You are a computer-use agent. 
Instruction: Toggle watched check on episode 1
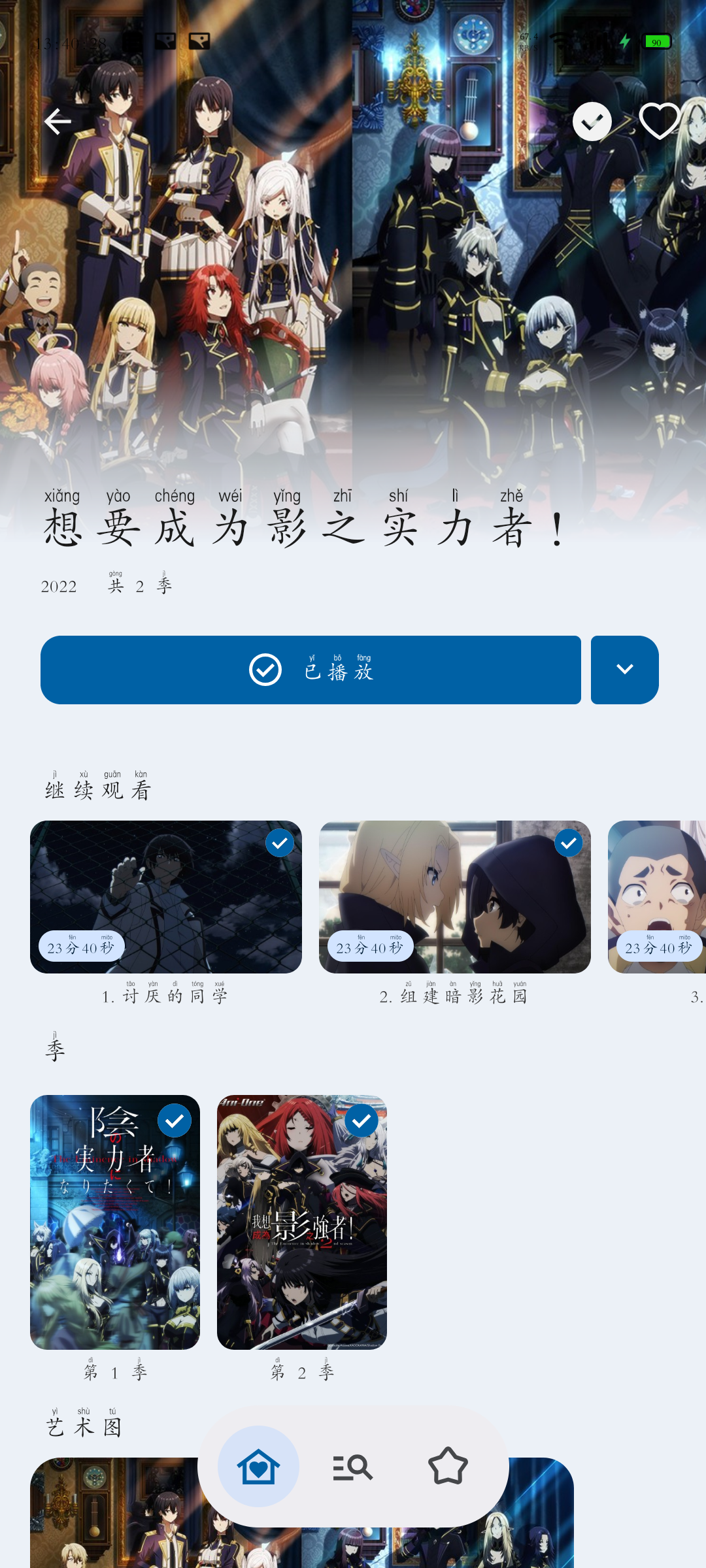click(280, 843)
